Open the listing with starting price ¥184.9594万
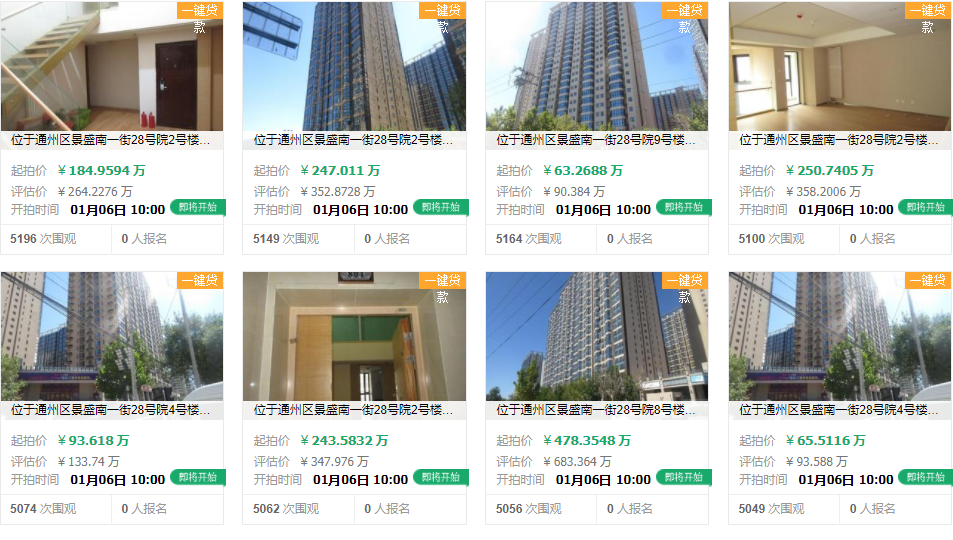 [112, 140]
